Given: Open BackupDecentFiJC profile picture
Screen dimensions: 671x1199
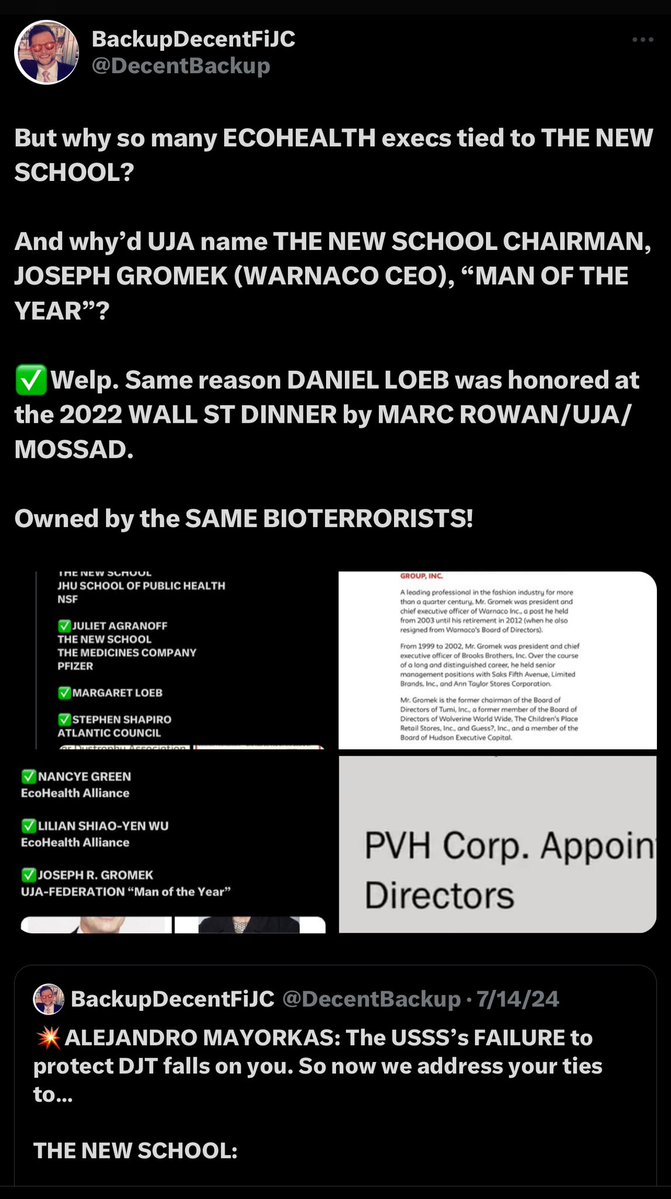Looking at the screenshot, I should tap(46, 52).
